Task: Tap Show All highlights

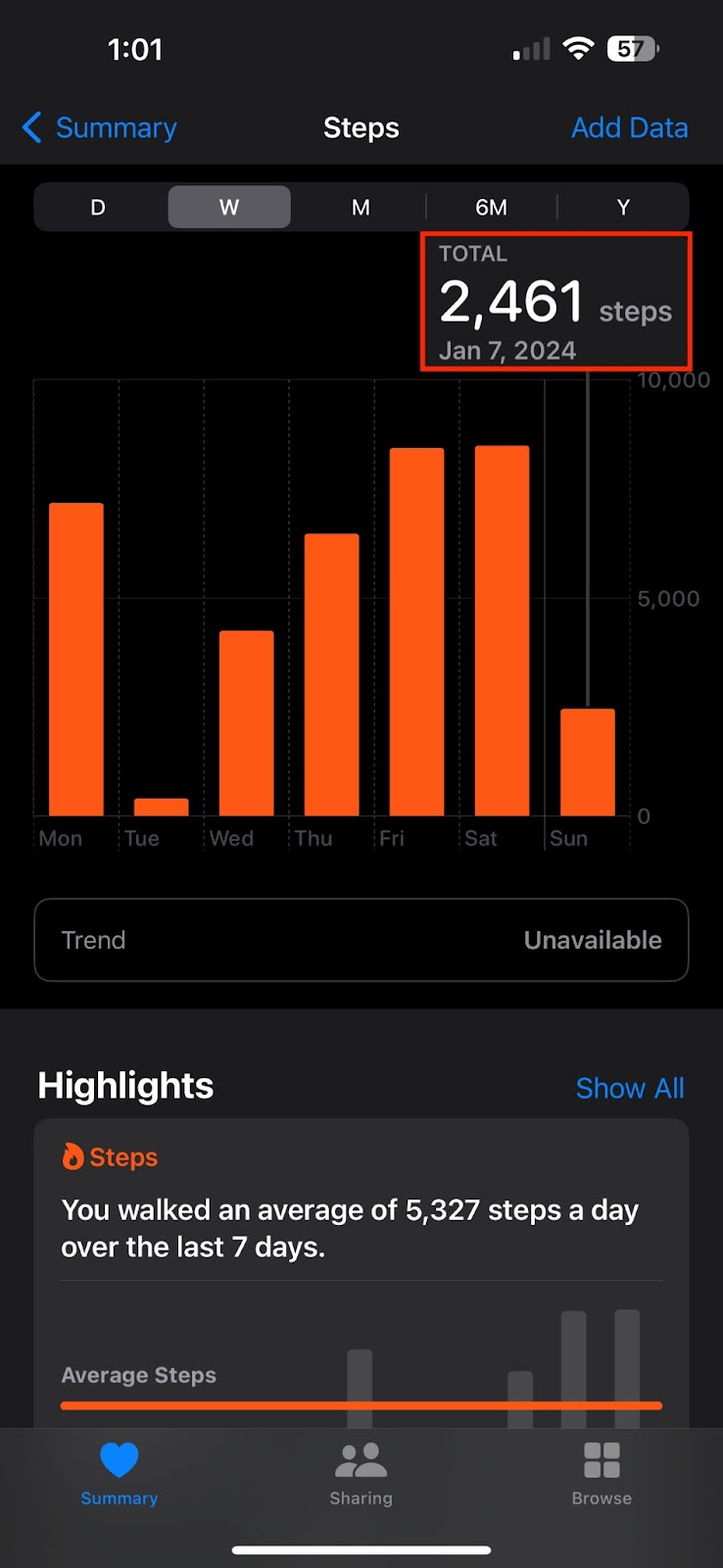Action: [629, 1088]
